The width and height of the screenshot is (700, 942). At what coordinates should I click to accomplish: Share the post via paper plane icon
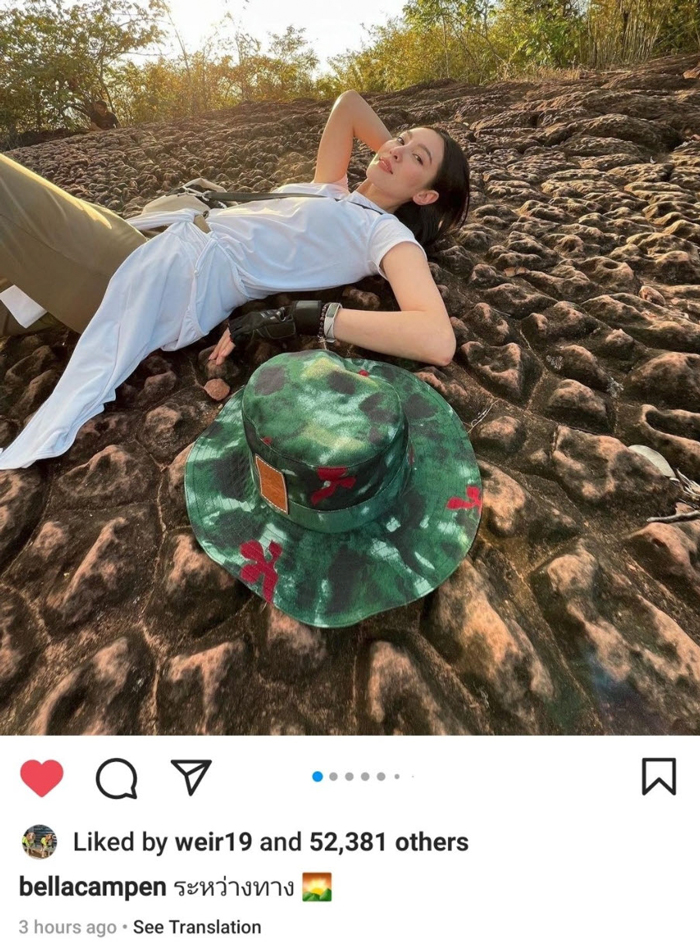190,777
